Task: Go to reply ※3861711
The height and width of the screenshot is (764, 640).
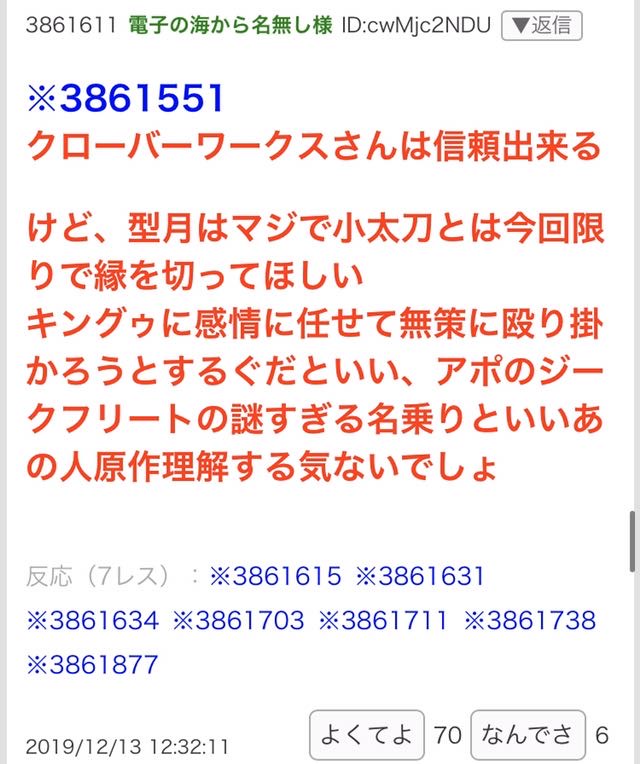Action: click(x=383, y=620)
